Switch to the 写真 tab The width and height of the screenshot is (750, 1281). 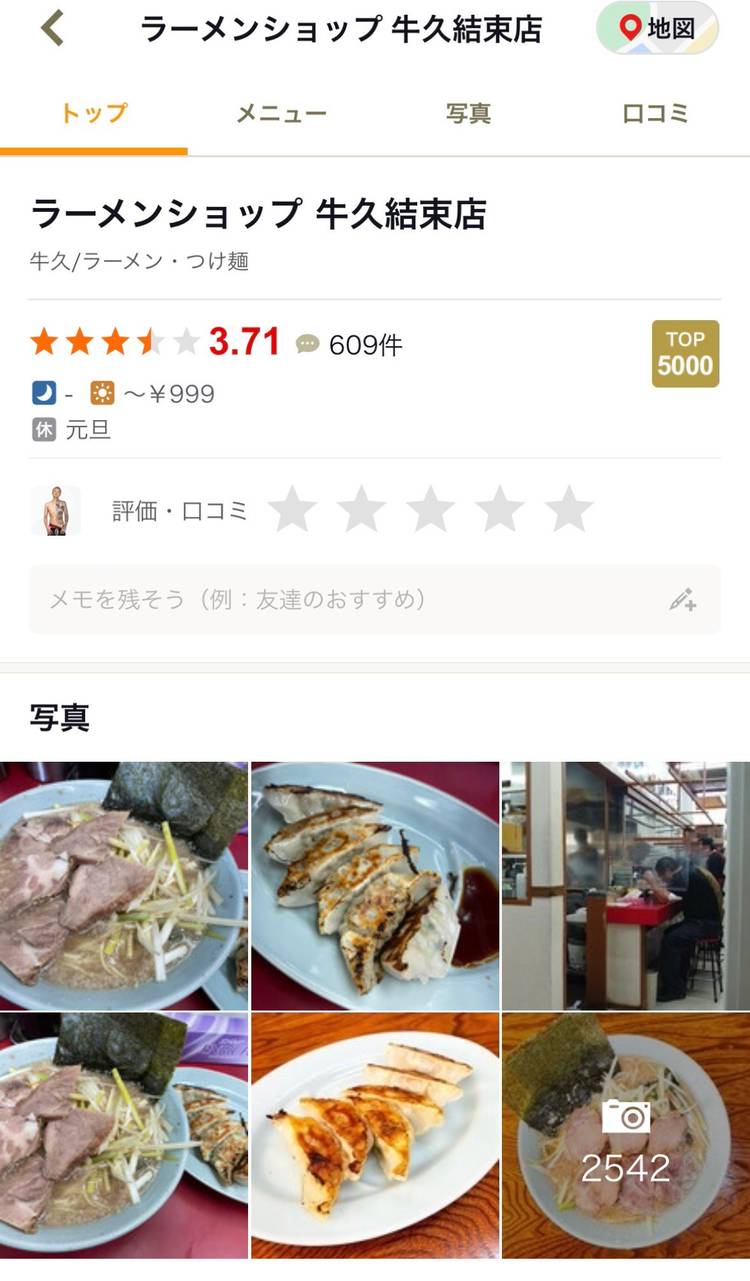point(468,114)
